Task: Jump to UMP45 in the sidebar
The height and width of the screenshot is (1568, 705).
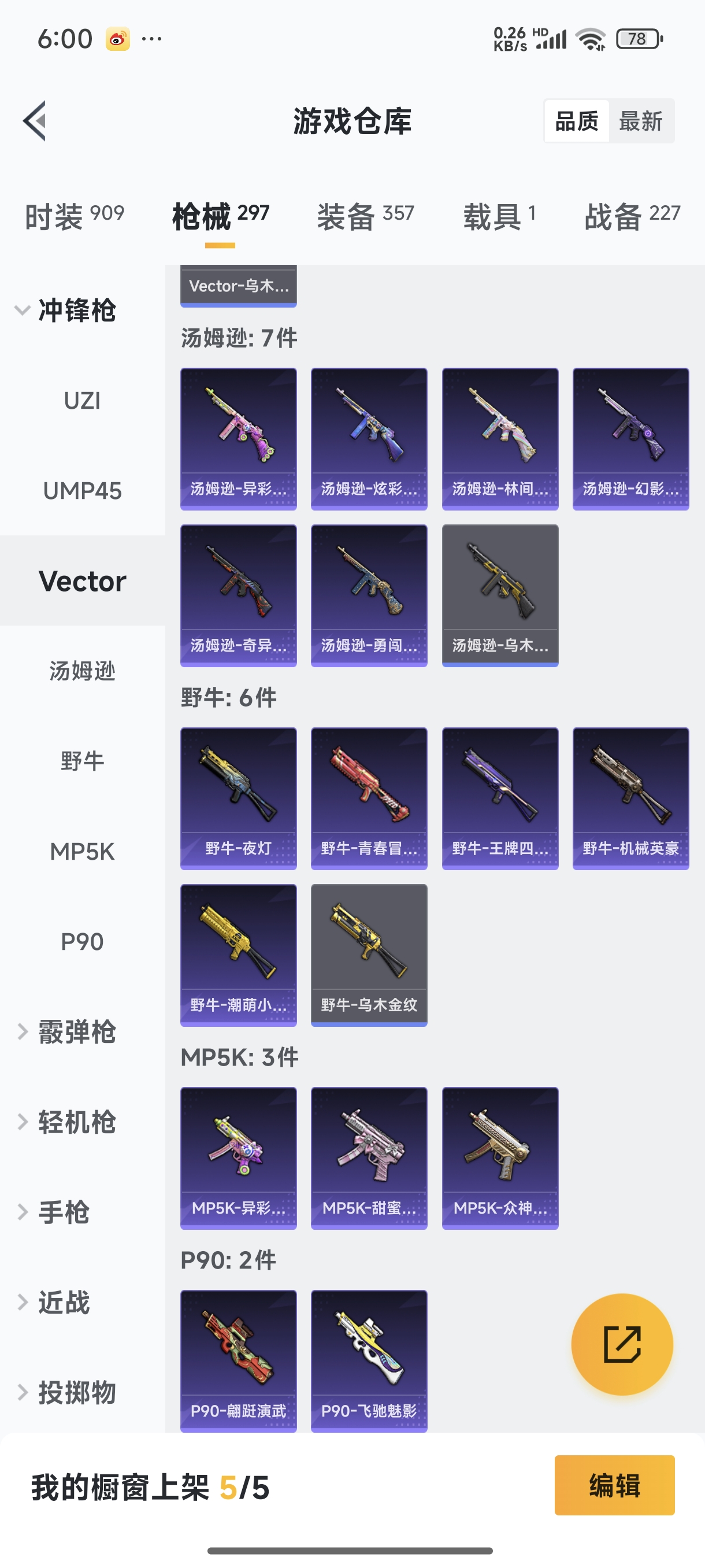Action: coord(82,491)
